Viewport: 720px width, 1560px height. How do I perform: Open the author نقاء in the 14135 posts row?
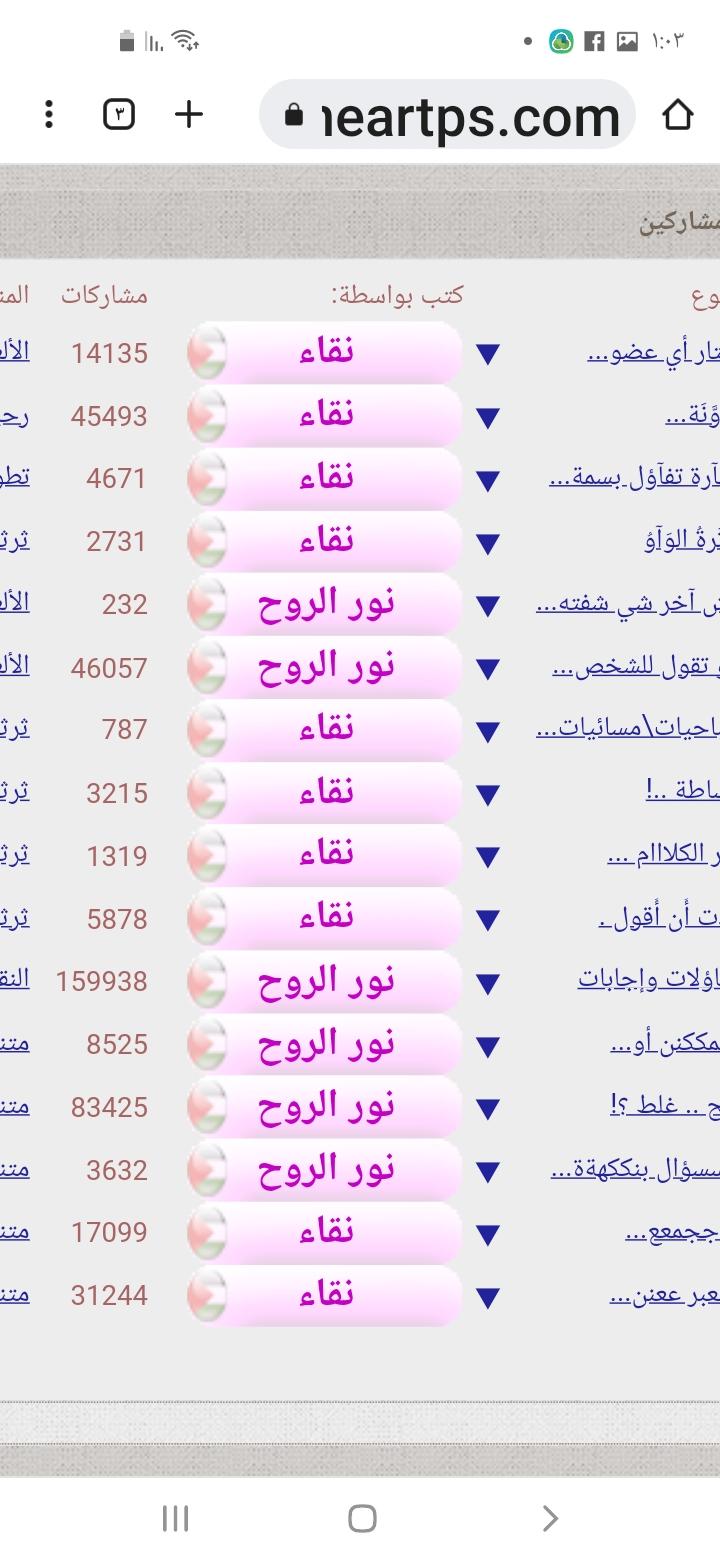point(326,353)
